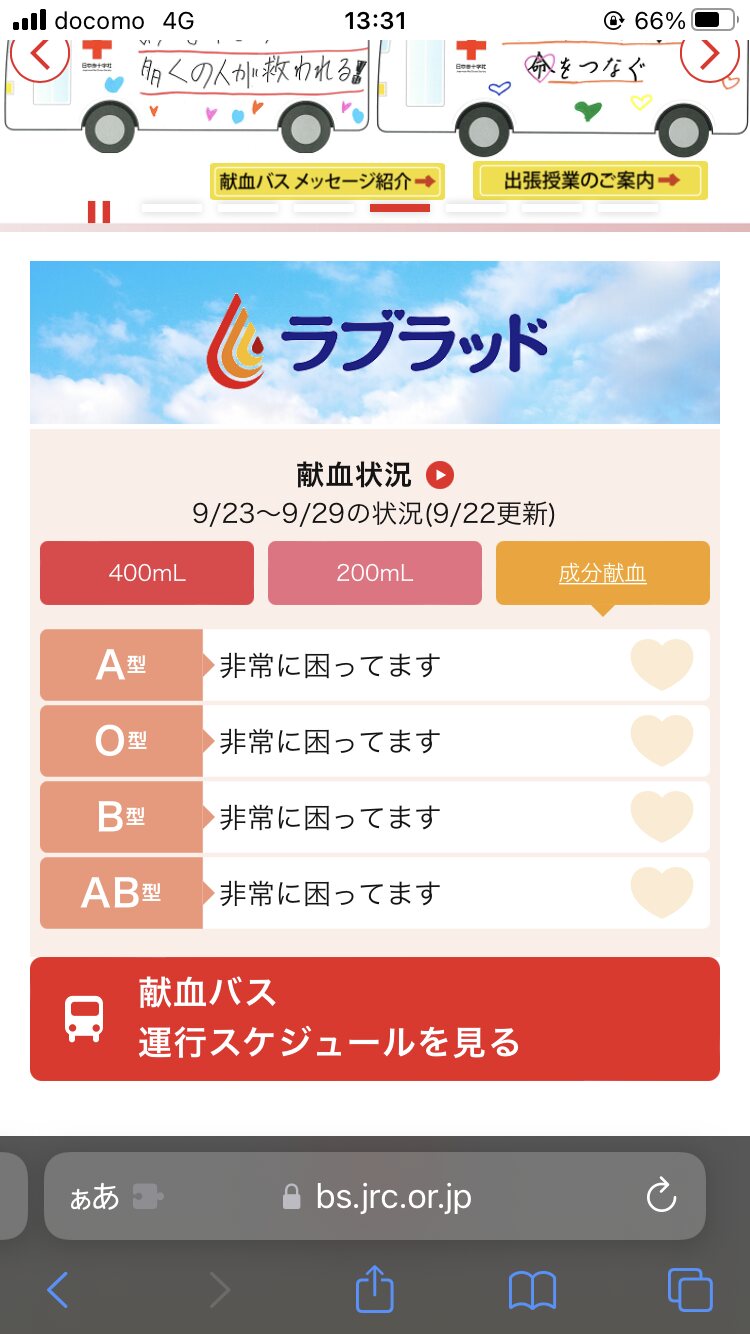The image size is (750, 1334).
Task: Go to the next carousel slide
Action: (x=710, y=56)
